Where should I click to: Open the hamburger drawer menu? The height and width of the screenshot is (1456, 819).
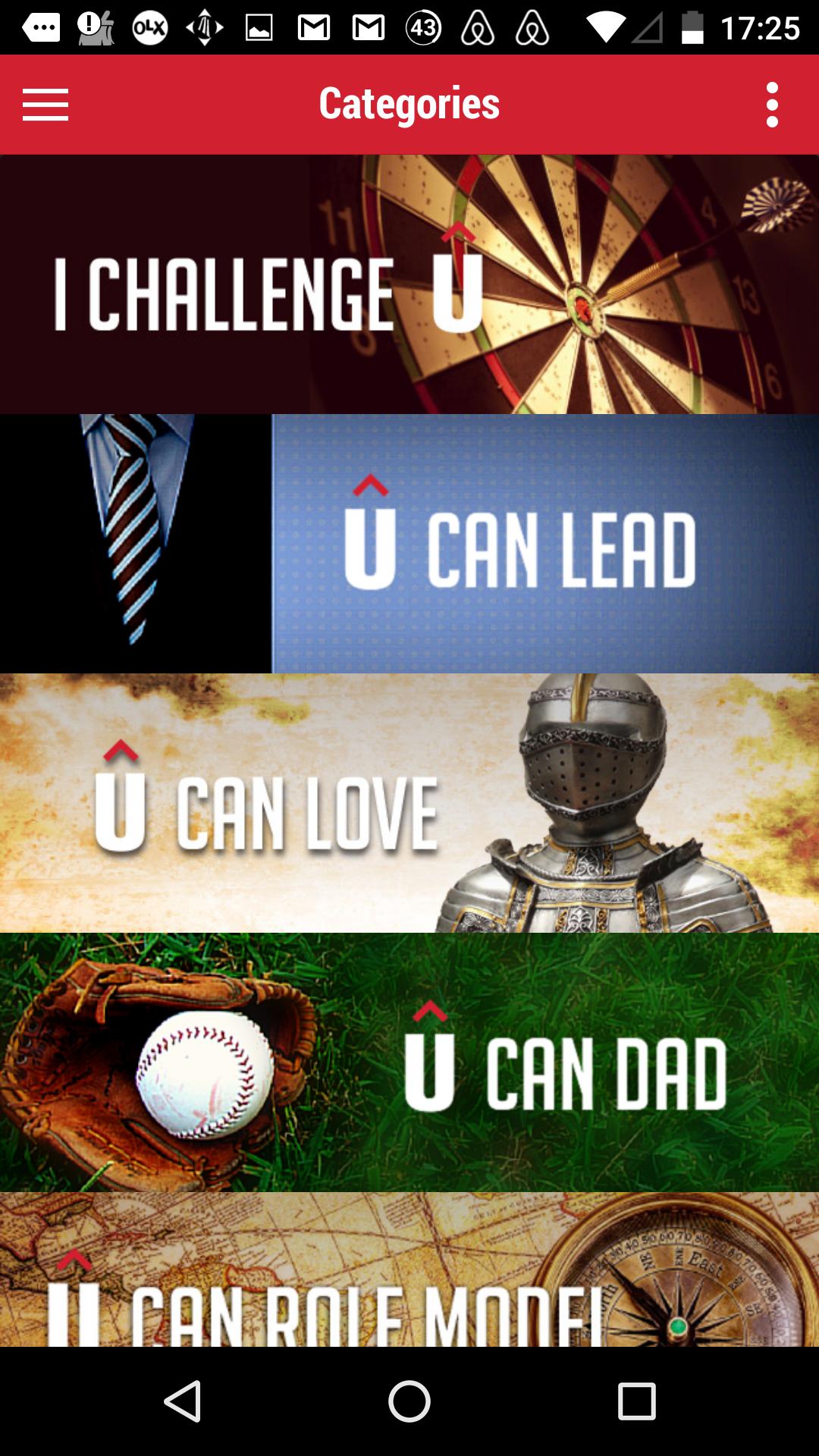[x=45, y=105]
